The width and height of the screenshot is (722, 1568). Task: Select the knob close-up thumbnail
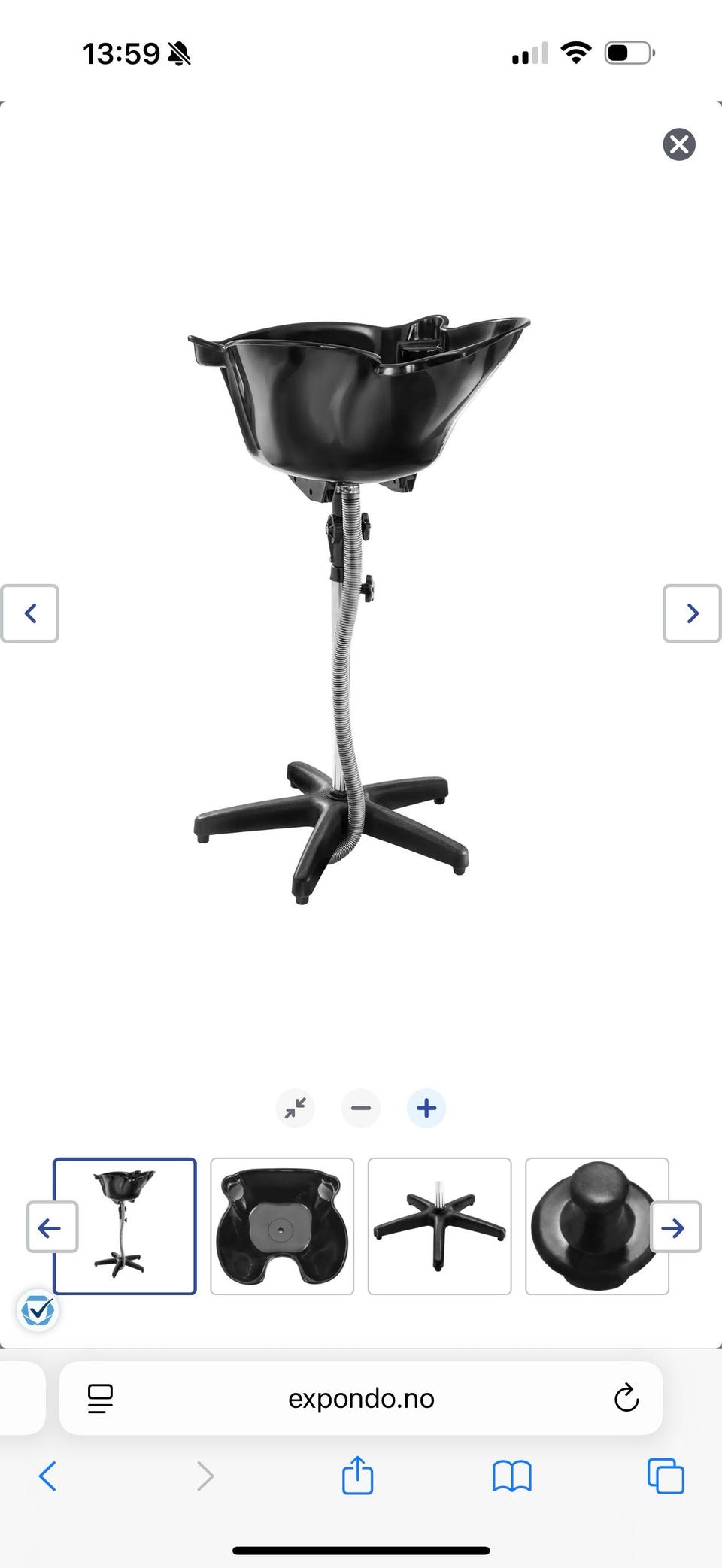click(587, 1226)
